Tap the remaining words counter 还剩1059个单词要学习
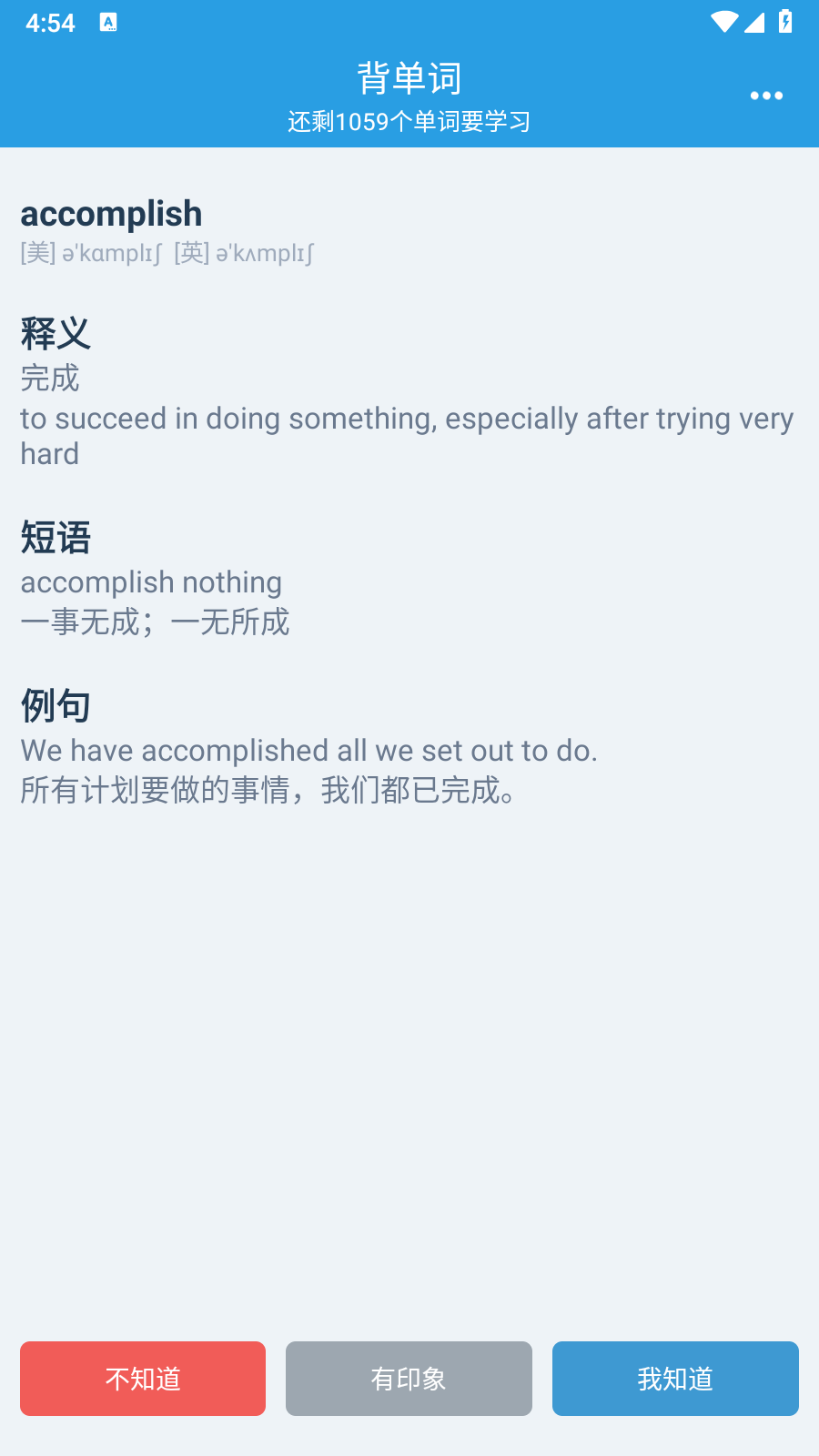This screenshot has width=819, height=1456. click(x=409, y=121)
